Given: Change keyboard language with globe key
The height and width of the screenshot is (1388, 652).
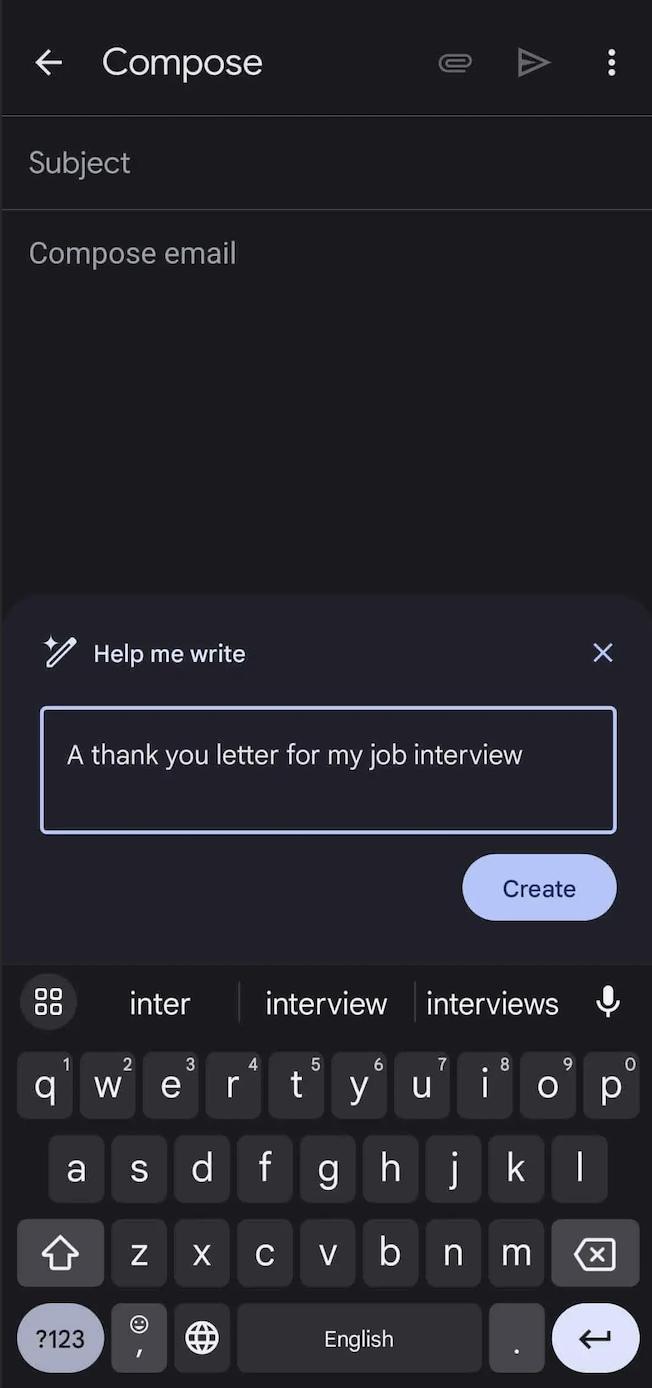Looking at the screenshot, I should pos(202,1338).
